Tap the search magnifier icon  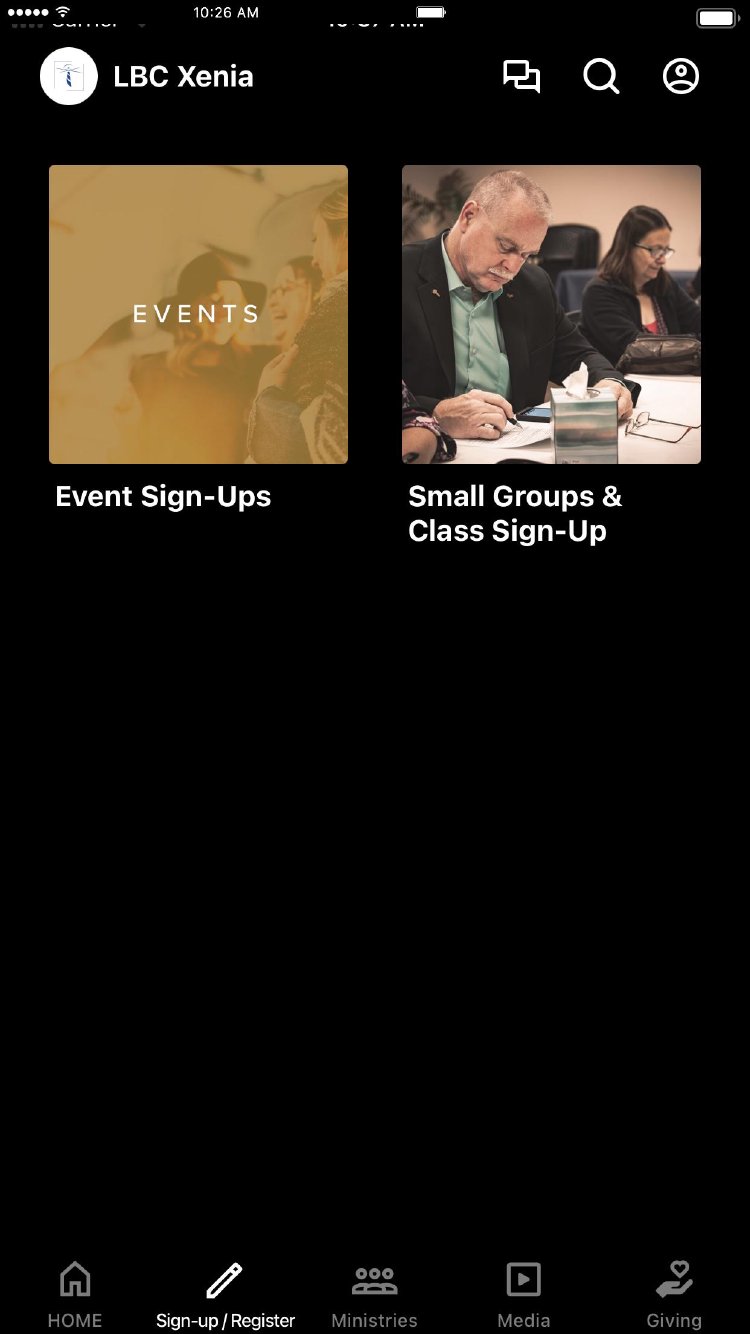click(601, 77)
